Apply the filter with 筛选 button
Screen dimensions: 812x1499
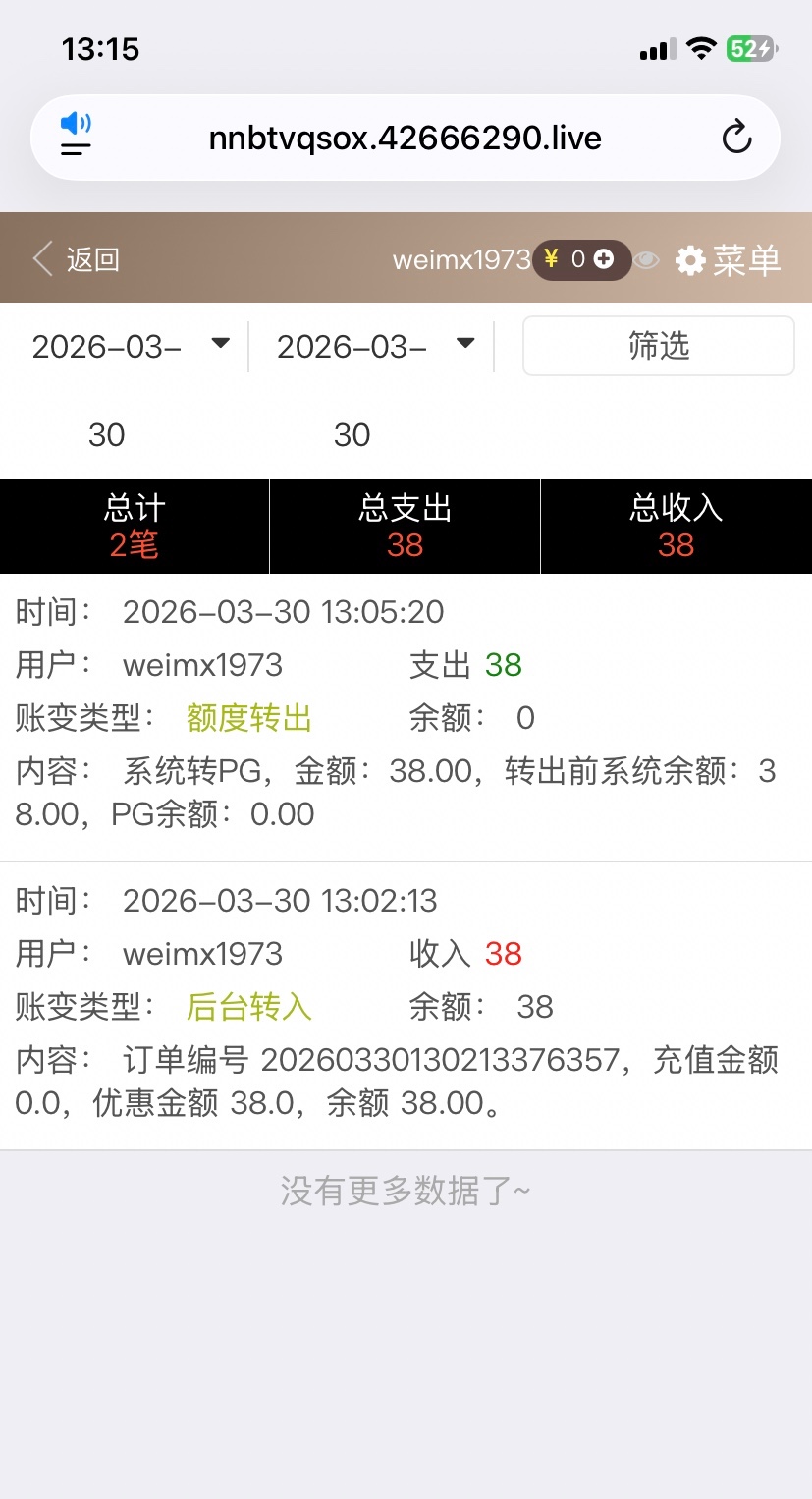[658, 346]
